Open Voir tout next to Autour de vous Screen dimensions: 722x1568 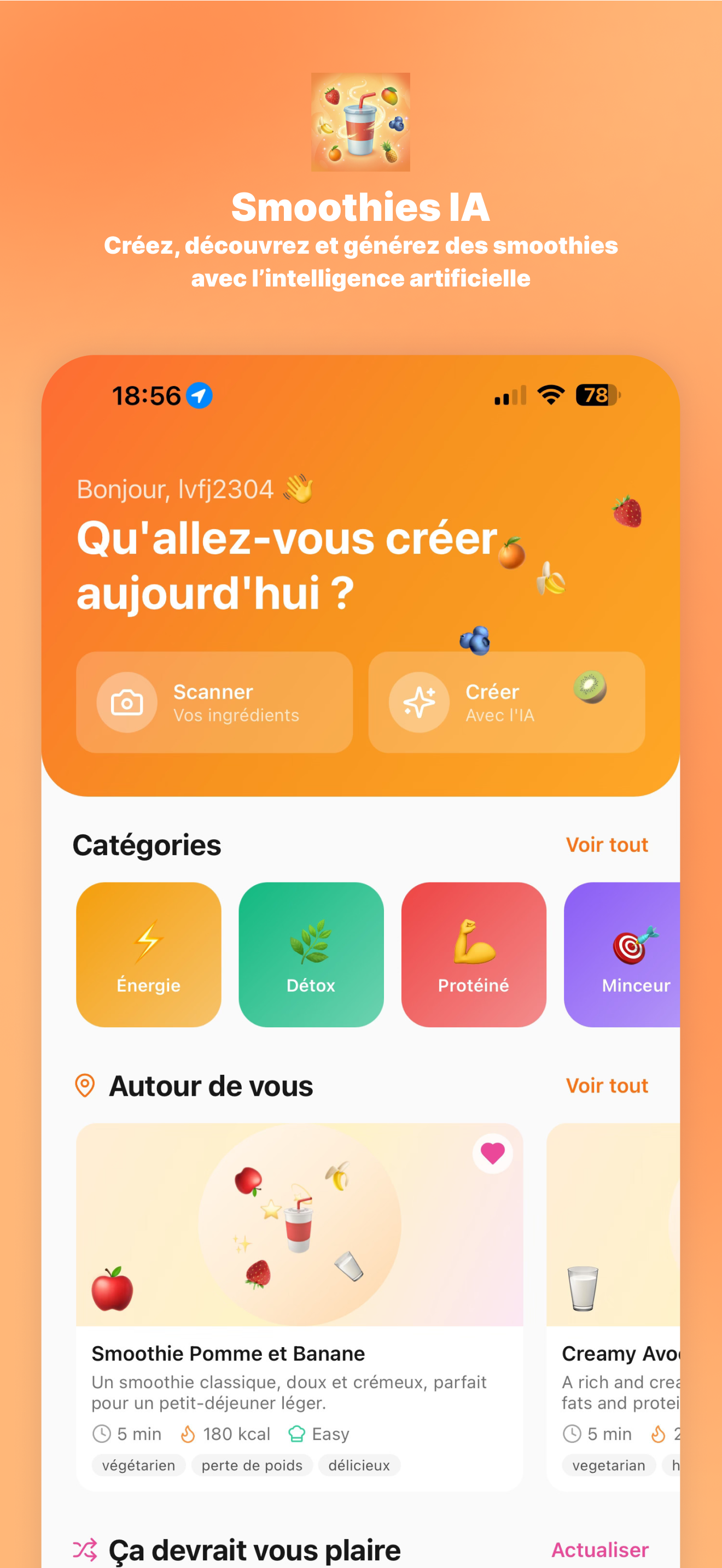(607, 1086)
